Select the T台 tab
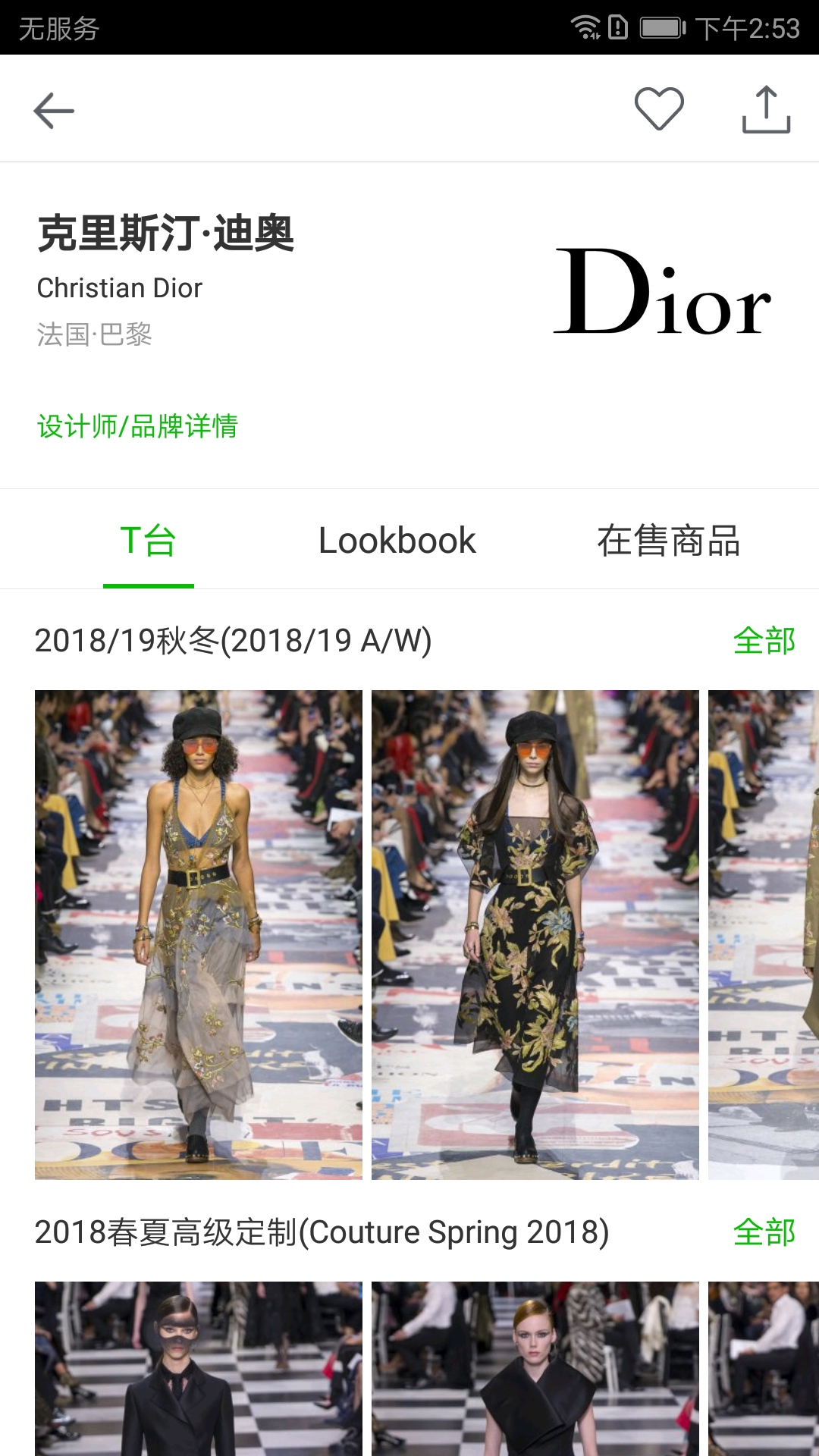 pyautogui.click(x=149, y=541)
